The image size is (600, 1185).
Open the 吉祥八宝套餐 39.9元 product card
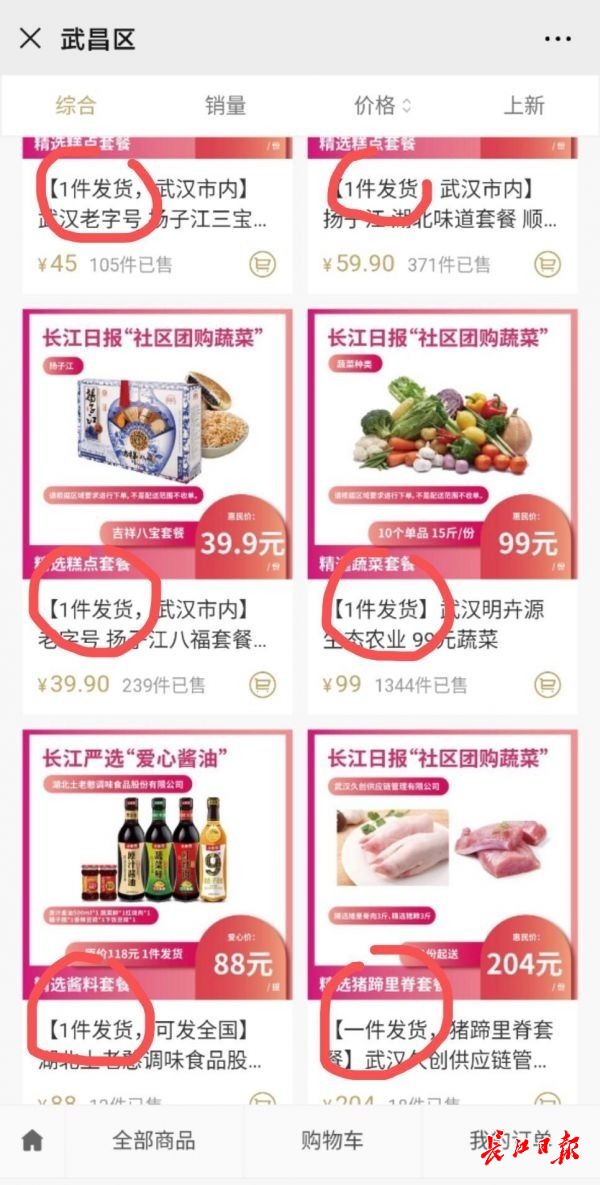pos(157,443)
